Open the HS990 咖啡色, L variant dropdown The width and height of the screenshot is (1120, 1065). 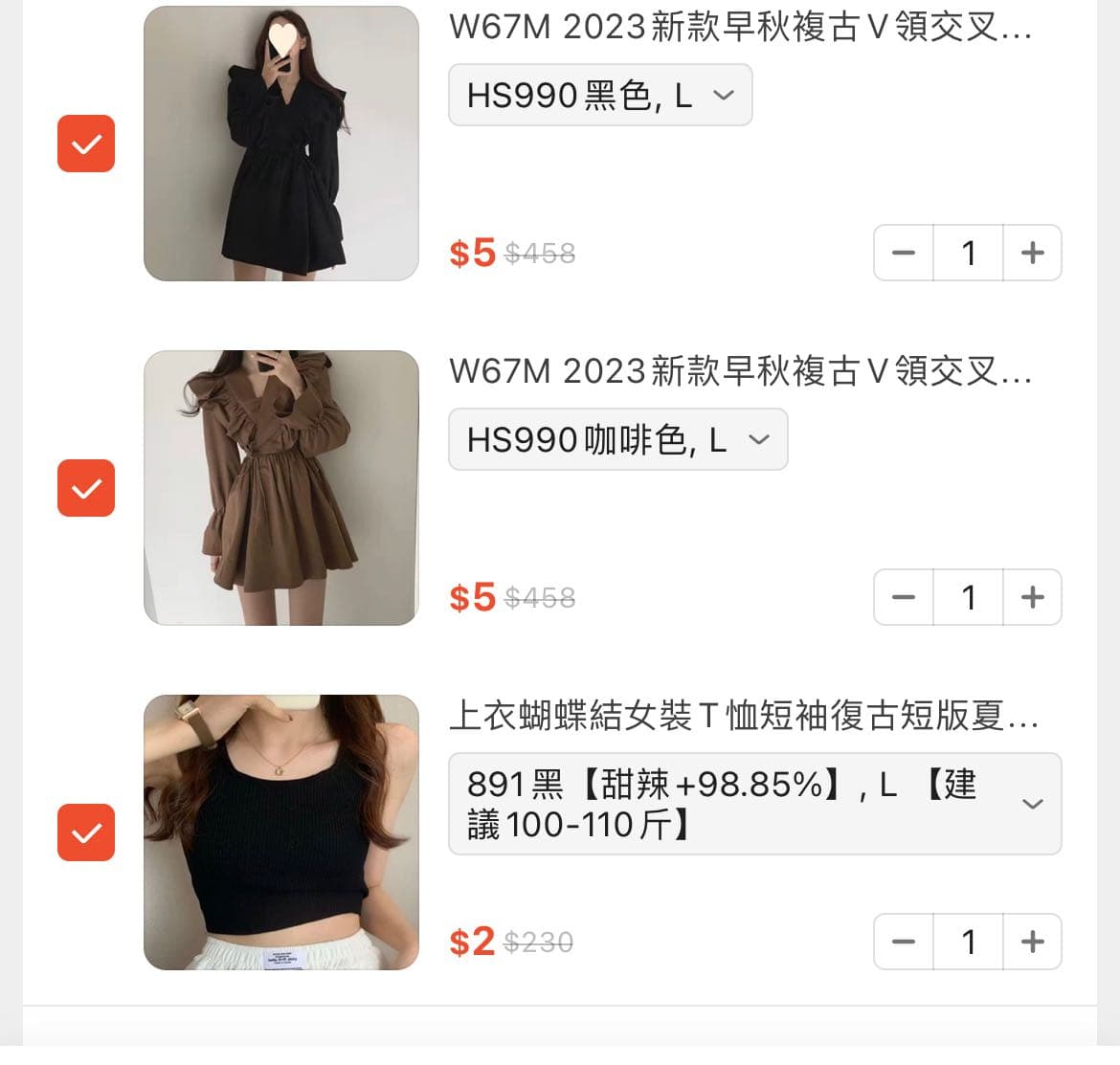617,439
